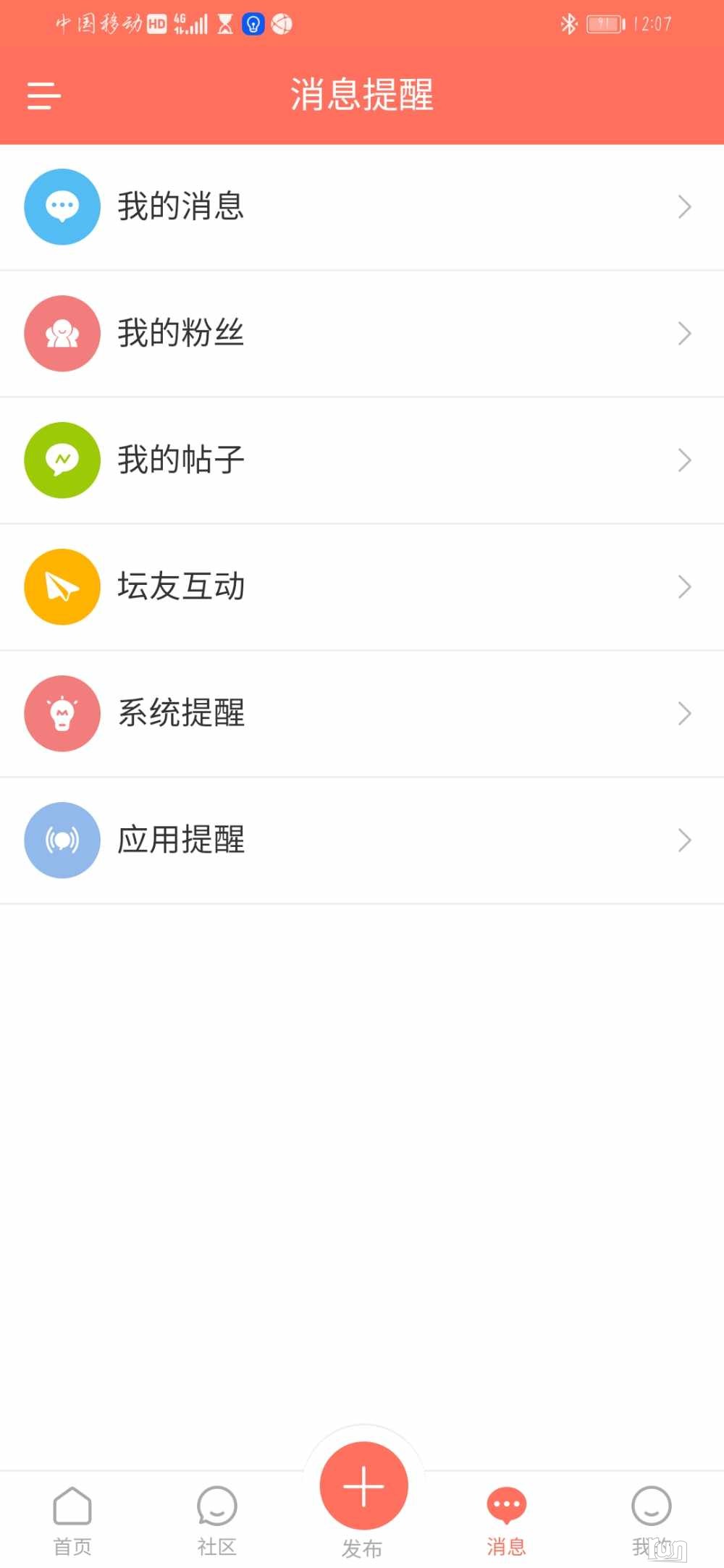This screenshot has height=1568, width=724.
Task: Open 系统提醒 row
Action: pos(362,714)
